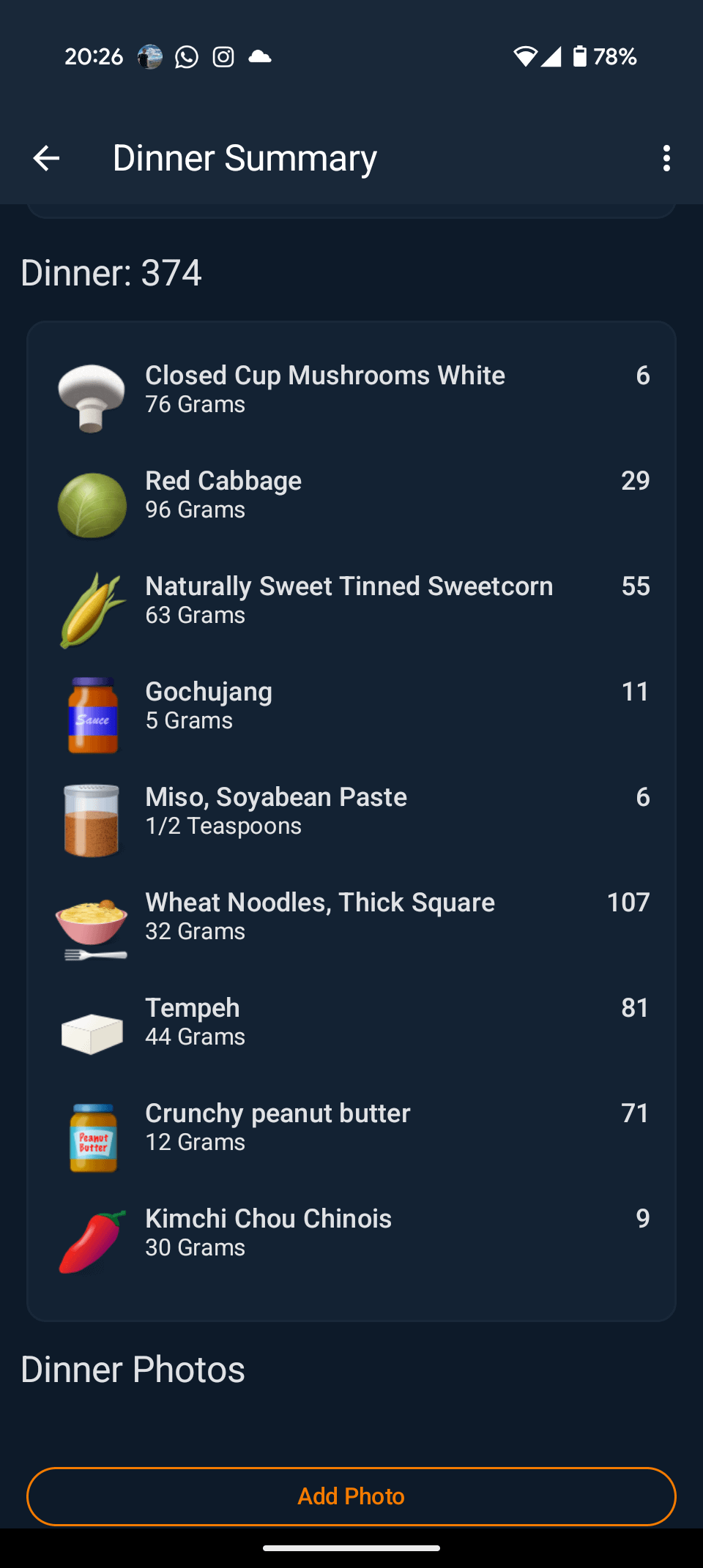
Task: Go back from Dinner Summary
Action: 46,158
